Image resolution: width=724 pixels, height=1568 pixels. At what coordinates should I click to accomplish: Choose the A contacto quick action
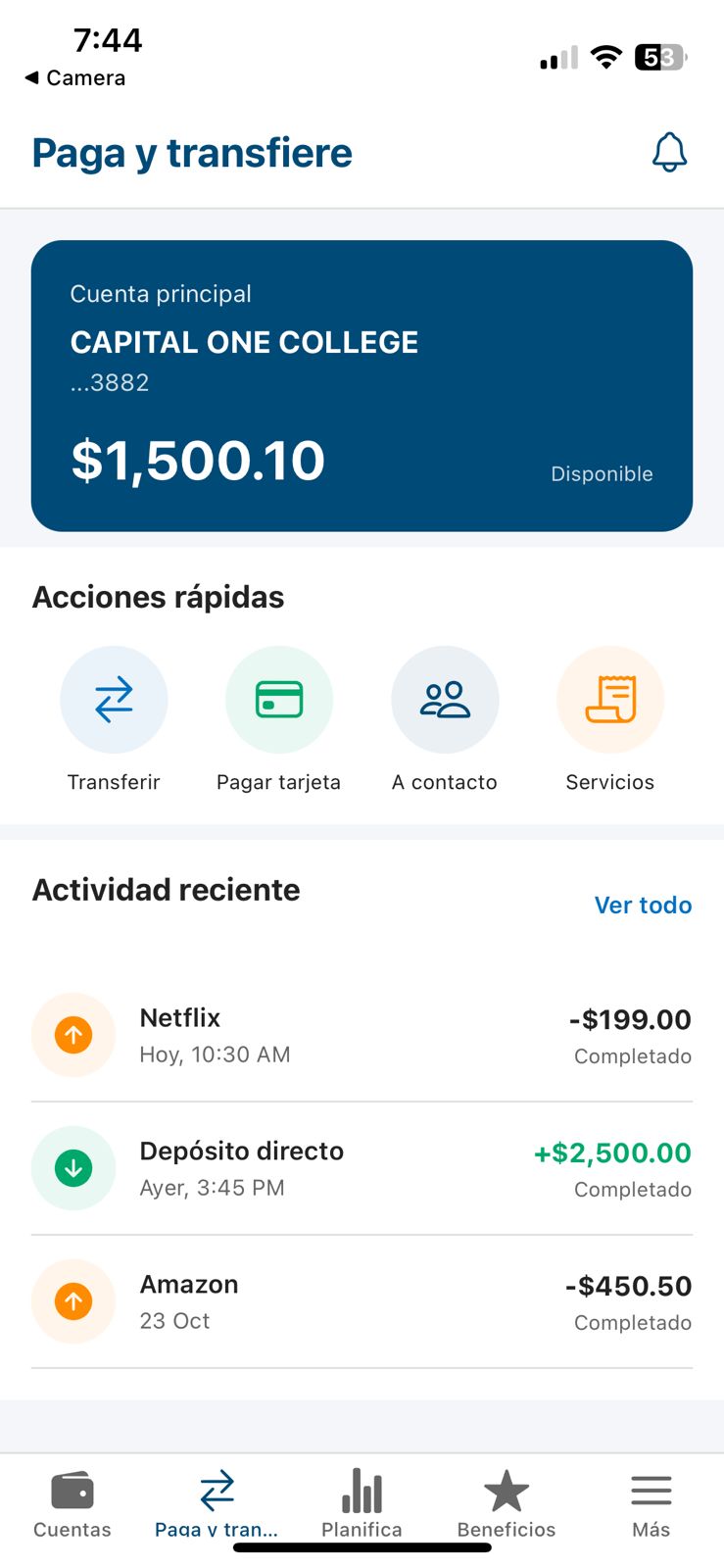(445, 700)
